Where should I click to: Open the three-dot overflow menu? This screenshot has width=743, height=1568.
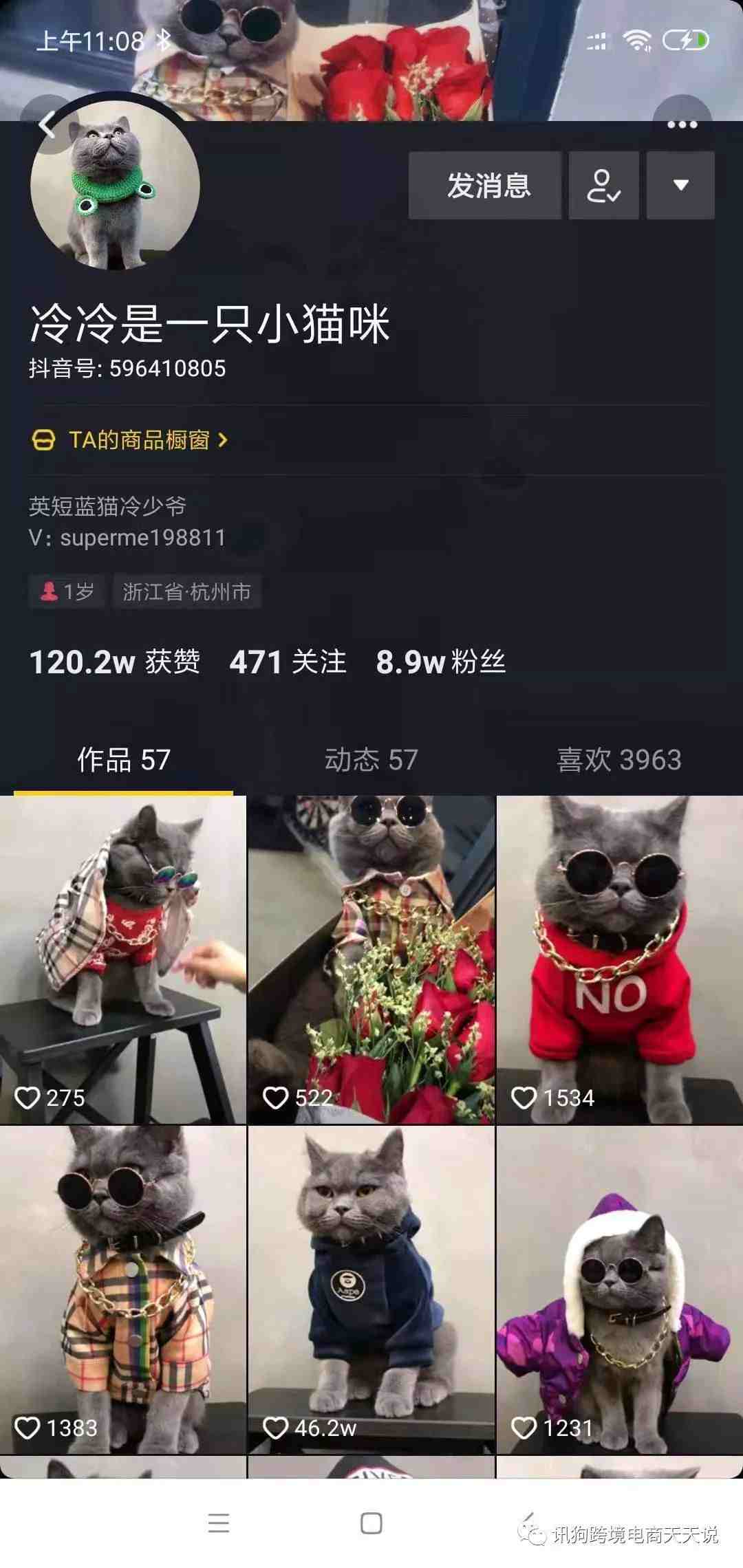click(x=682, y=124)
